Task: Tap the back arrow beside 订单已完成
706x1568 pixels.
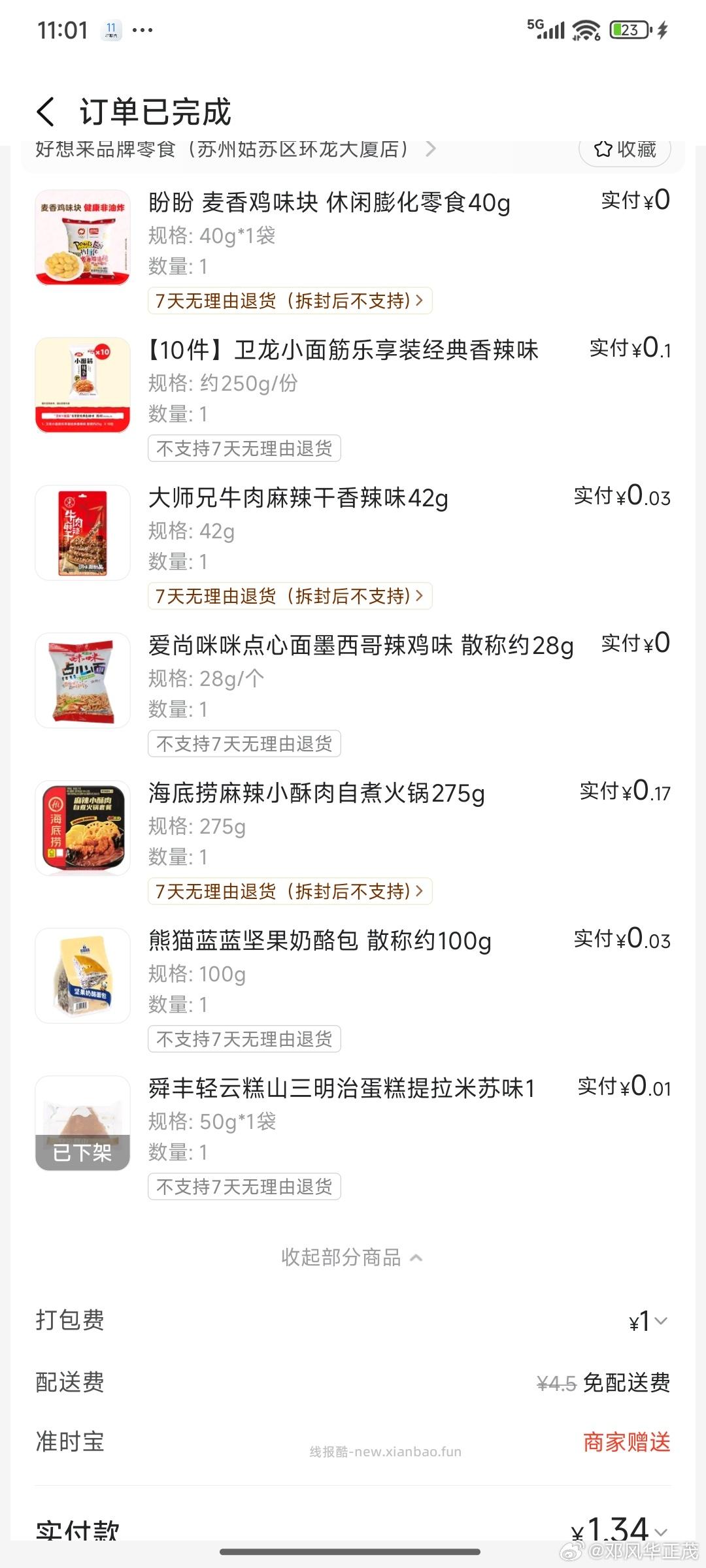Action: point(44,111)
